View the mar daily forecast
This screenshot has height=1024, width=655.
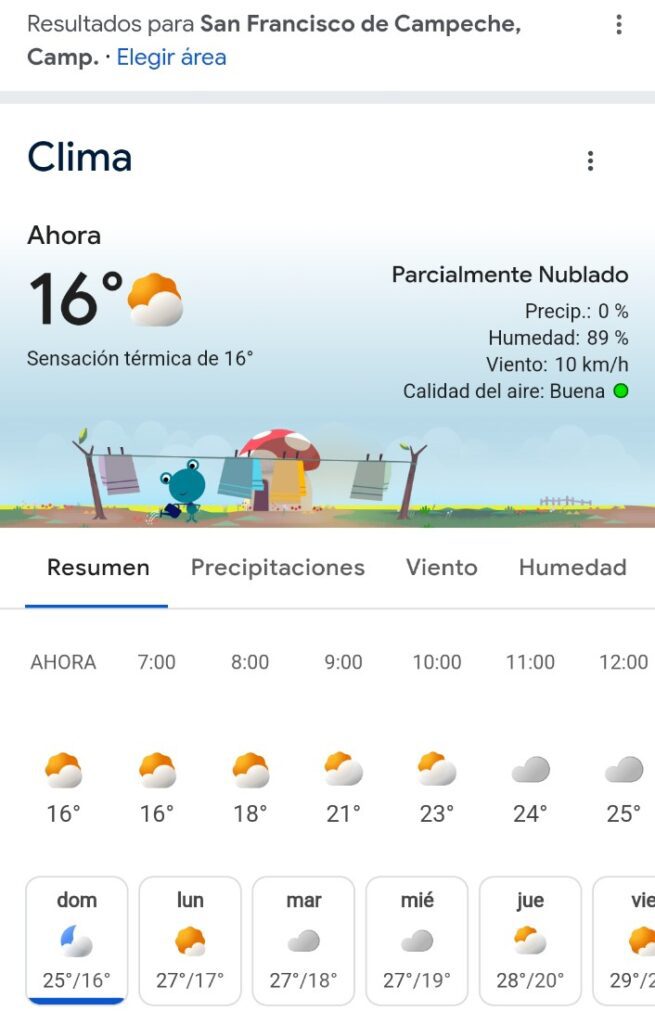click(304, 940)
